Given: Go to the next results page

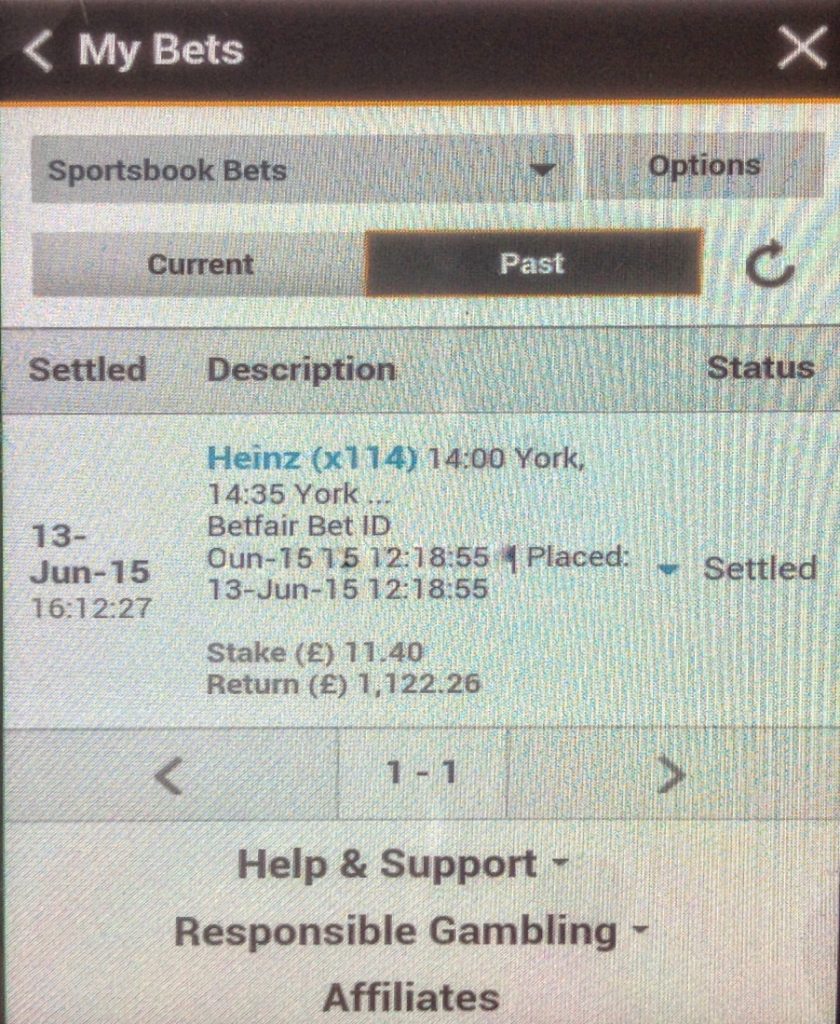Looking at the screenshot, I should (x=670, y=775).
